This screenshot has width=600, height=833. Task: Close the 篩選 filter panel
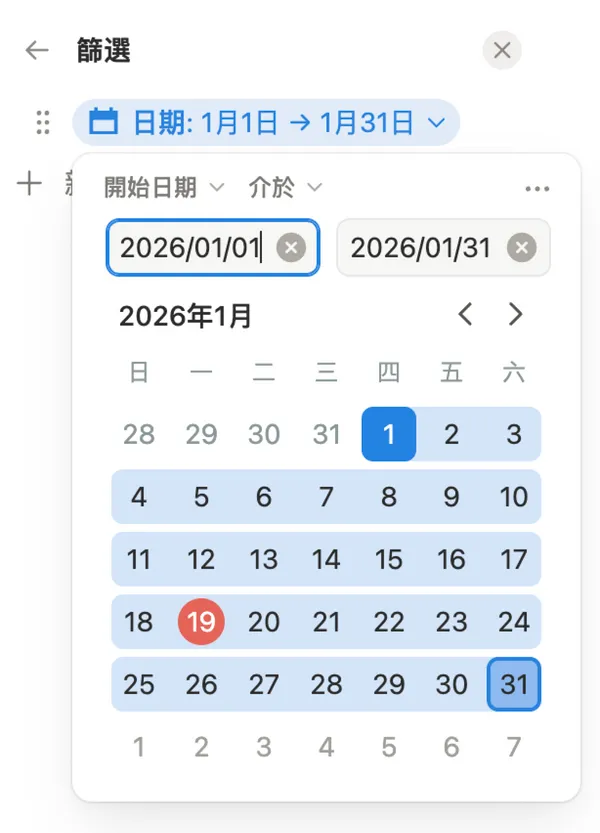coord(502,50)
